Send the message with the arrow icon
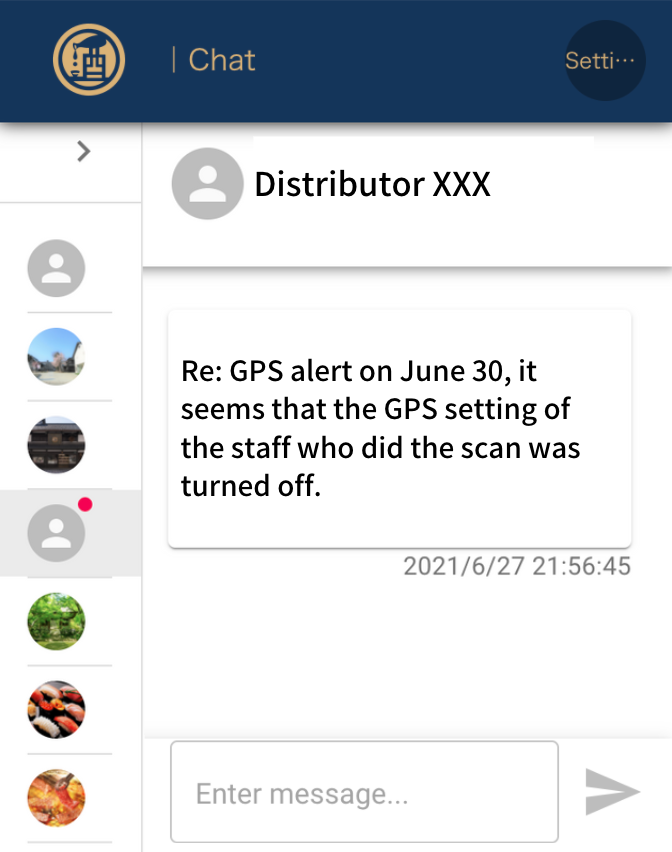The image size is (672, 852). click(x=612, y=792)
